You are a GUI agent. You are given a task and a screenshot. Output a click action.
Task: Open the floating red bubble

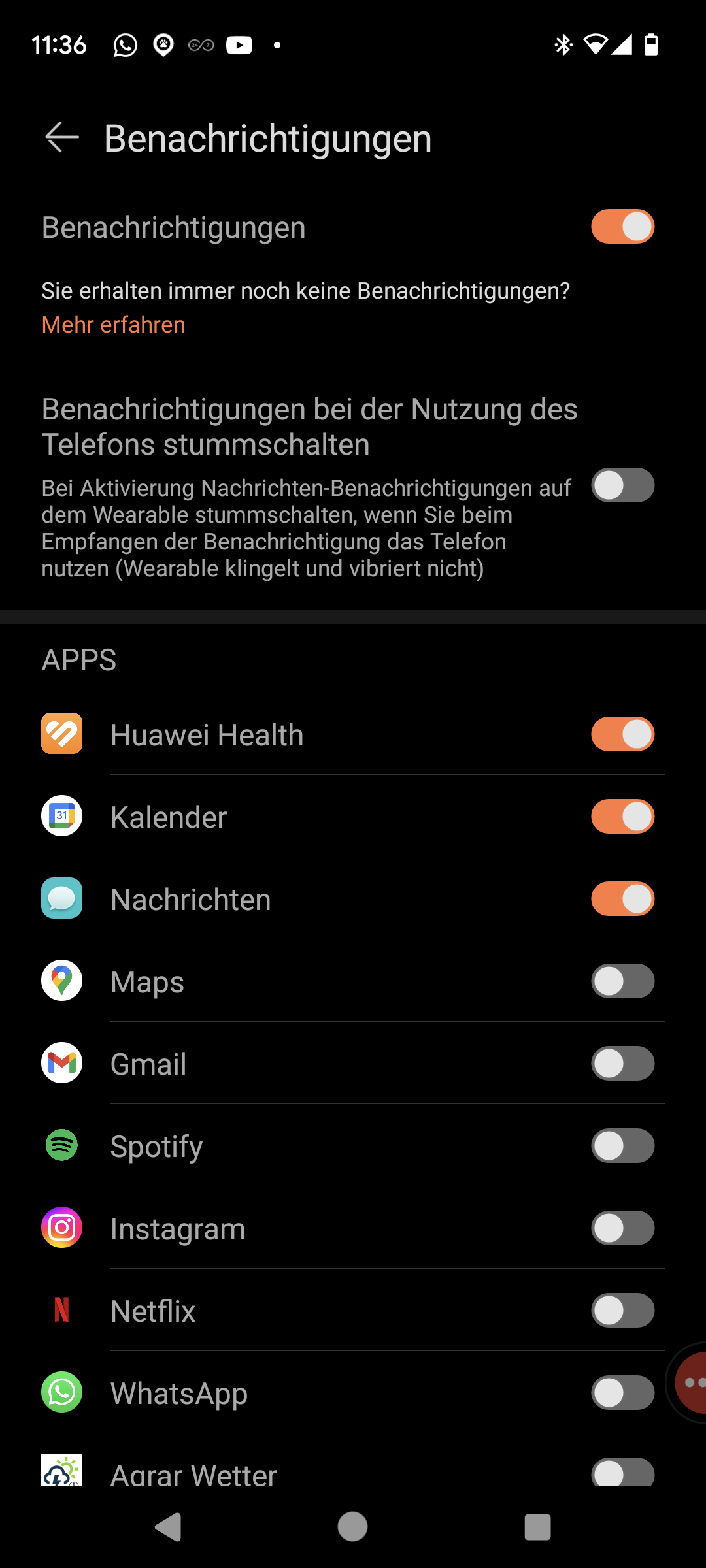[690, 1382]
